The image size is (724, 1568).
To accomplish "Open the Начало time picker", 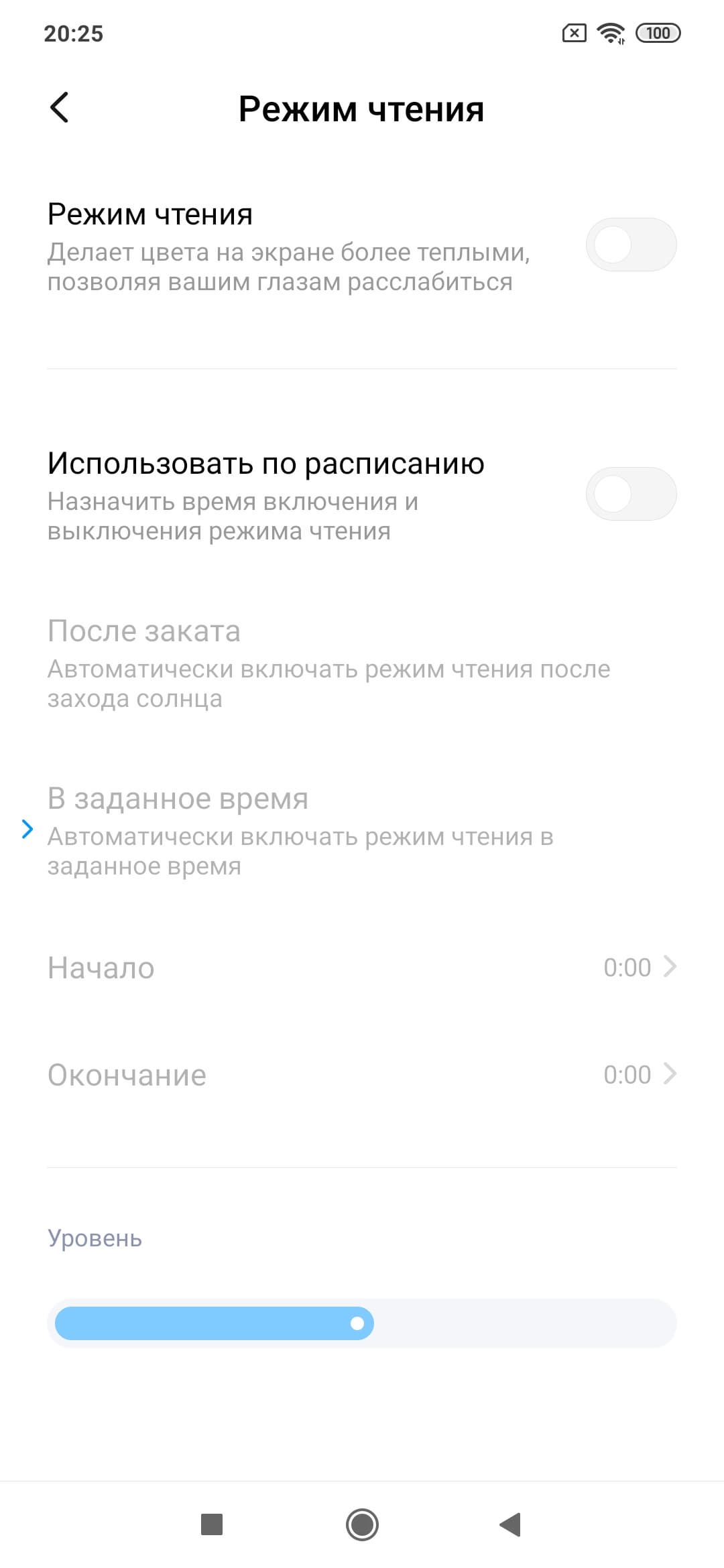I will pos(362,968).
